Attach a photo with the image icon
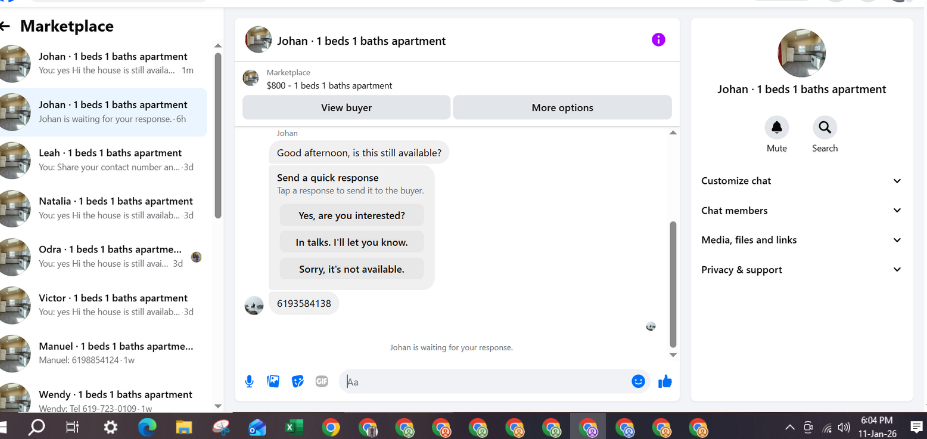 click(273, 382)
